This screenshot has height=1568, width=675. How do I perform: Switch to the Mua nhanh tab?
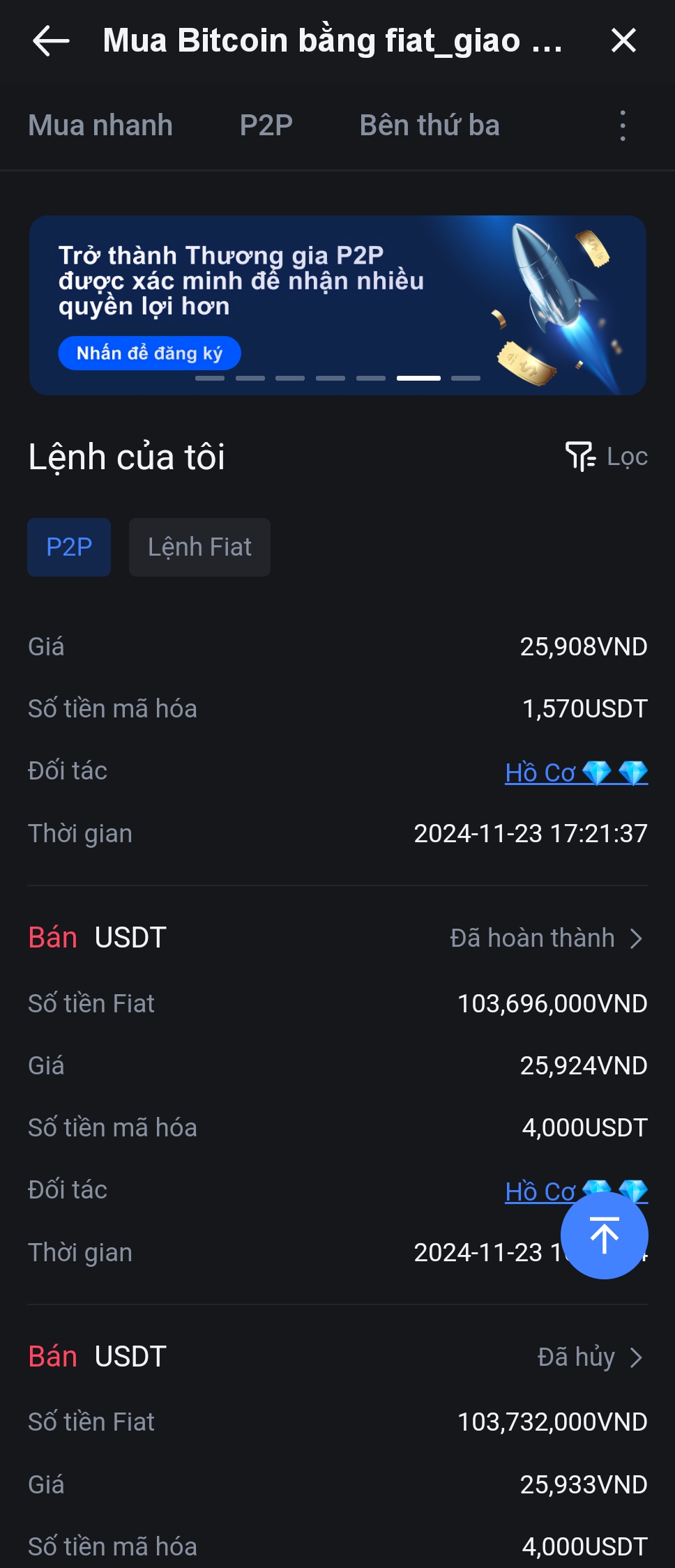(x=100, y=125)
